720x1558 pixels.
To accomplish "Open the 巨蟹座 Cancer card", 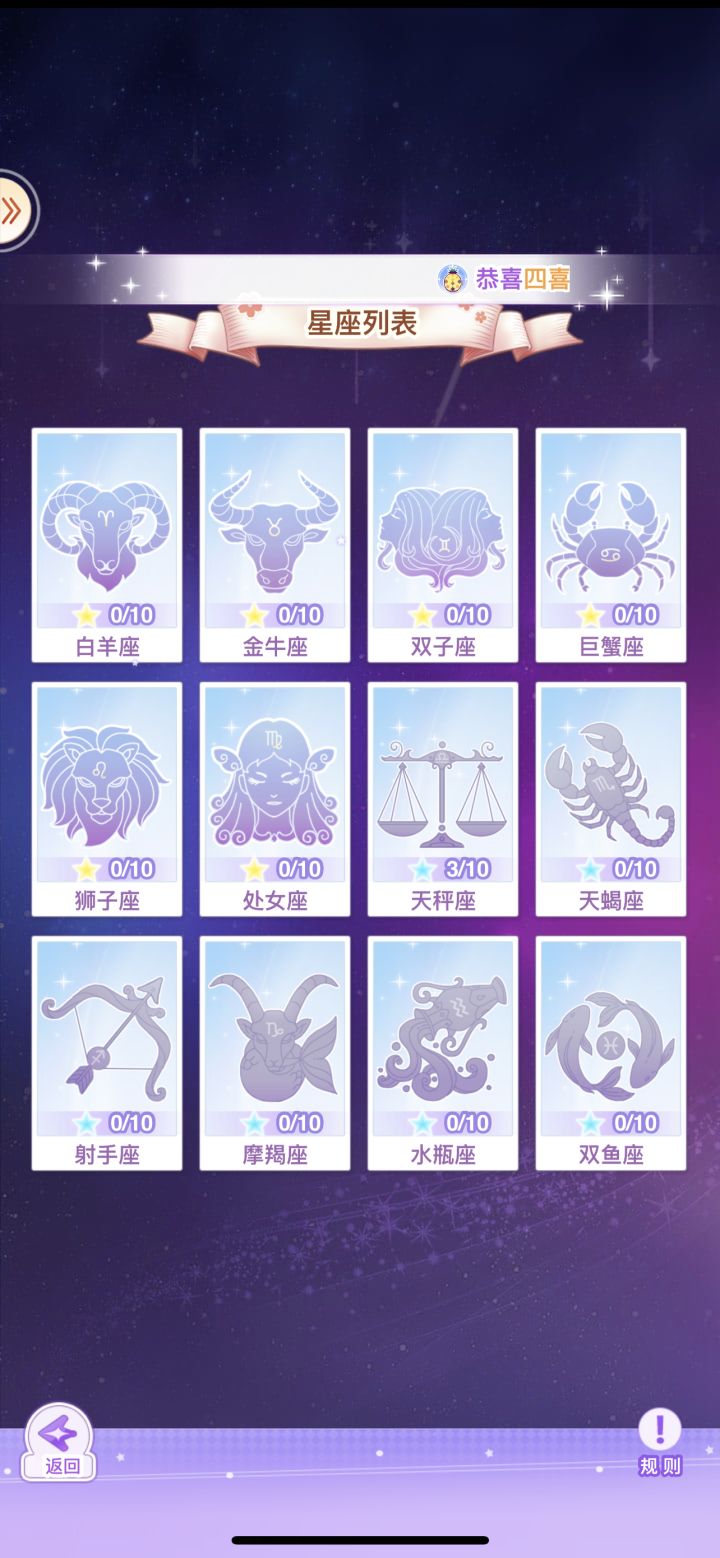I will [611, 545].
